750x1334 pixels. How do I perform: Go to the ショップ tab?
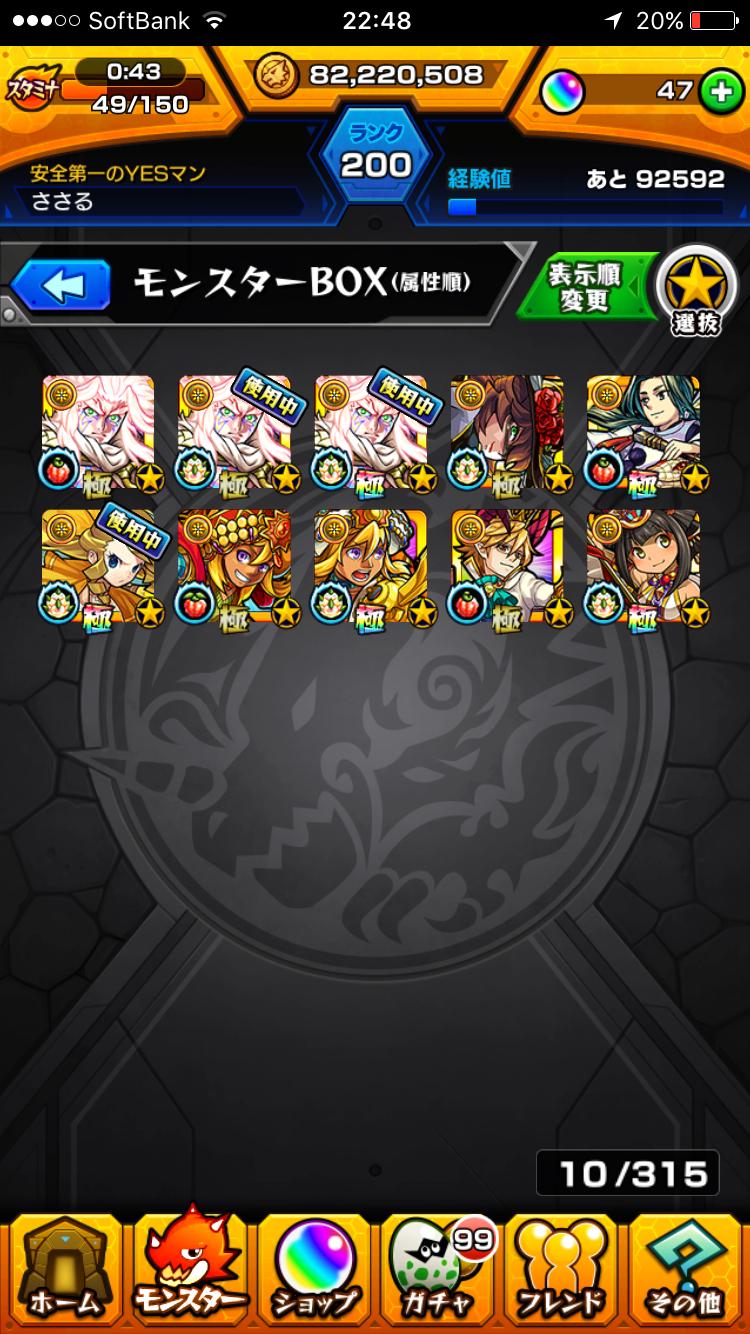(313, 1270)
